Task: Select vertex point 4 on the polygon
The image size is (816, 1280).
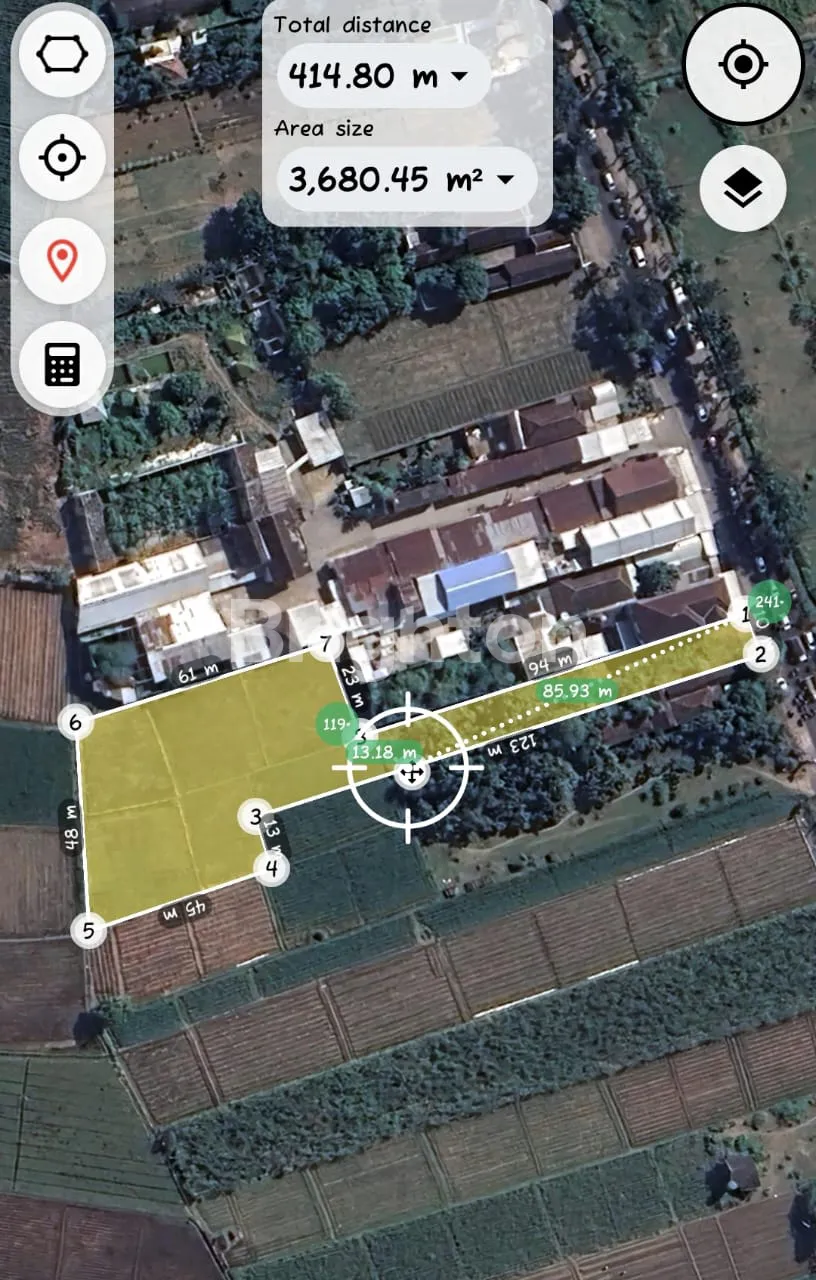Action: (x=272, y=868)
